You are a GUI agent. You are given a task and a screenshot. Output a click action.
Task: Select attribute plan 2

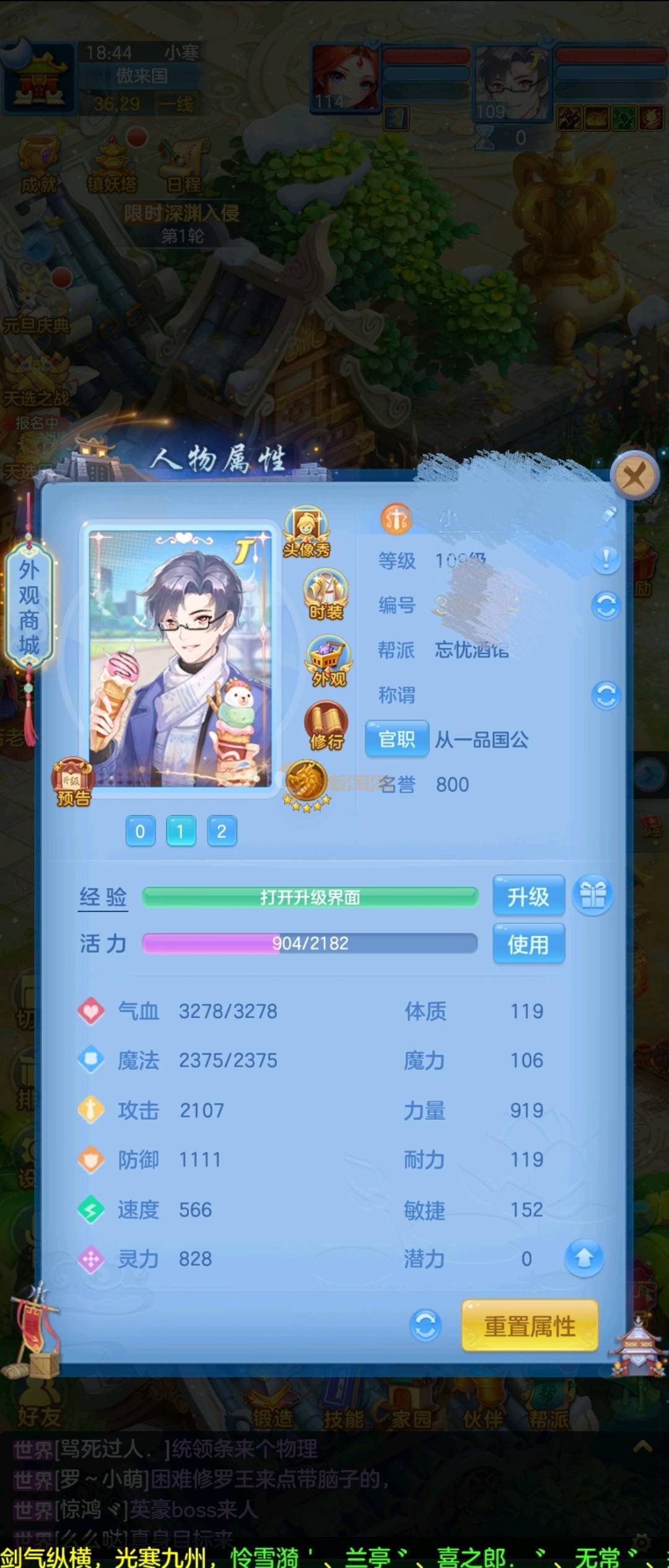coord(222,831)
